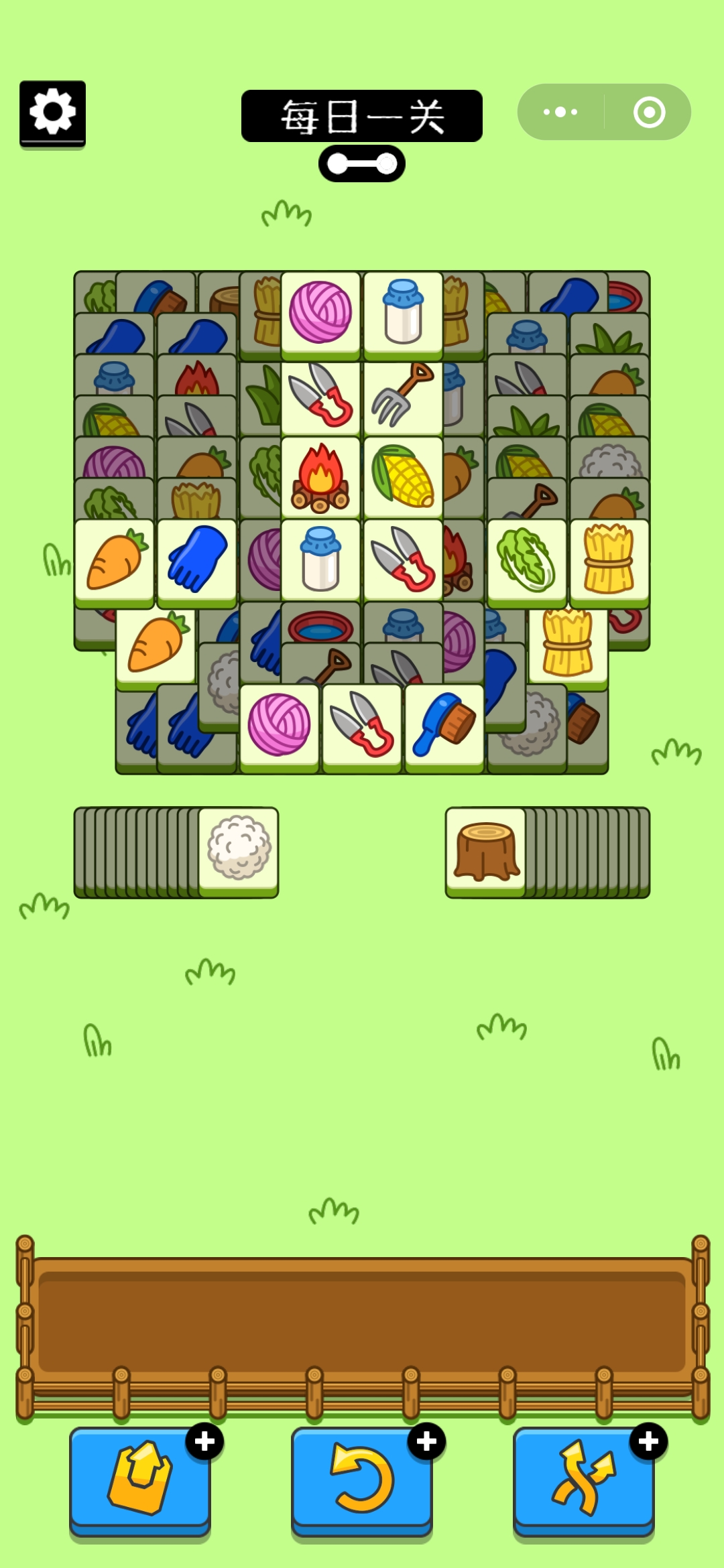Viewport: 724px width, 1568px height.
Task: Pick the pink yarn tile beside the brush-side scissors
Action: pyautogui.click(x=280, y=725)
